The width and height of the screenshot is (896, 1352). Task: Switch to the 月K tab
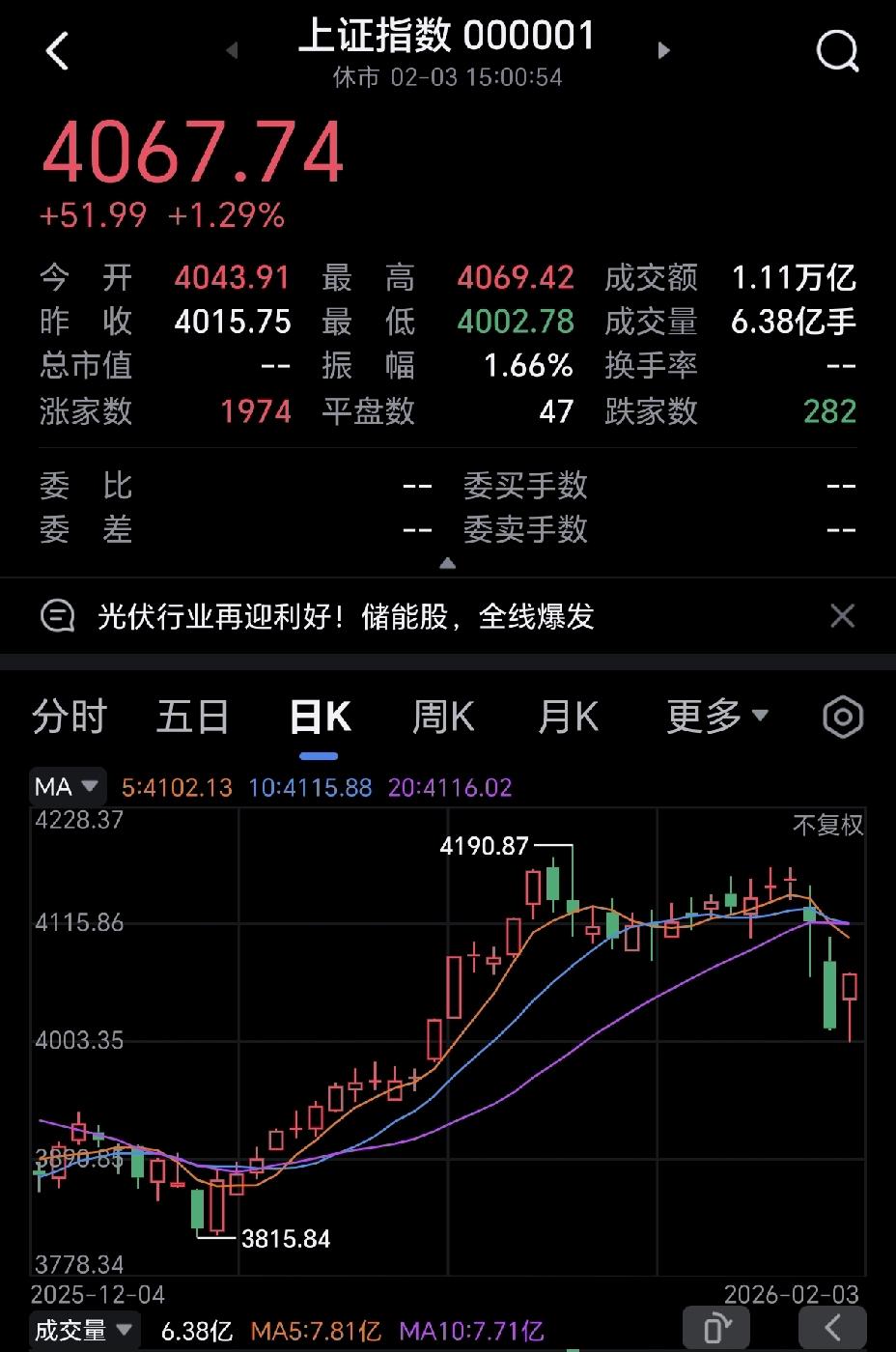(568, 716)
